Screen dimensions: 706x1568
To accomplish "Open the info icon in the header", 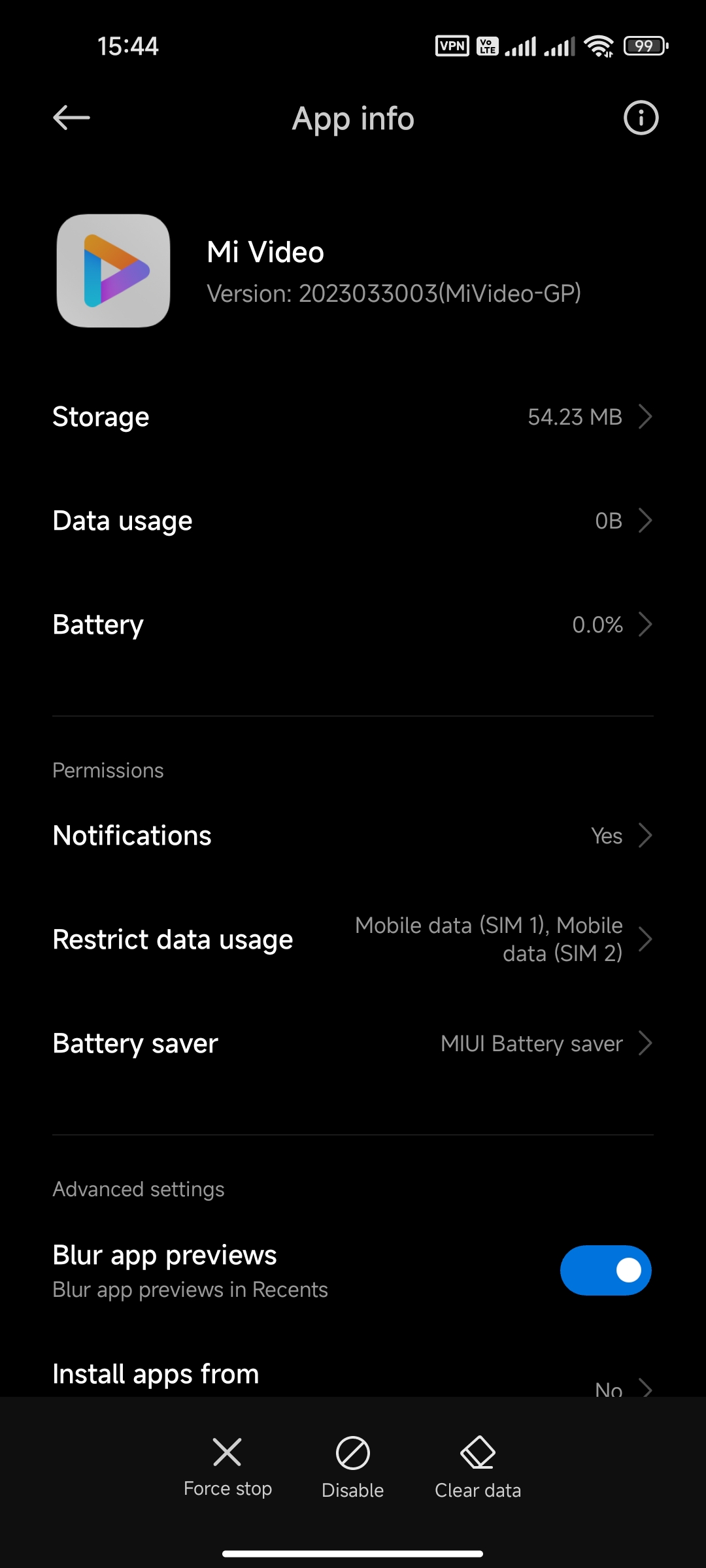I will [x=641, y=118].
